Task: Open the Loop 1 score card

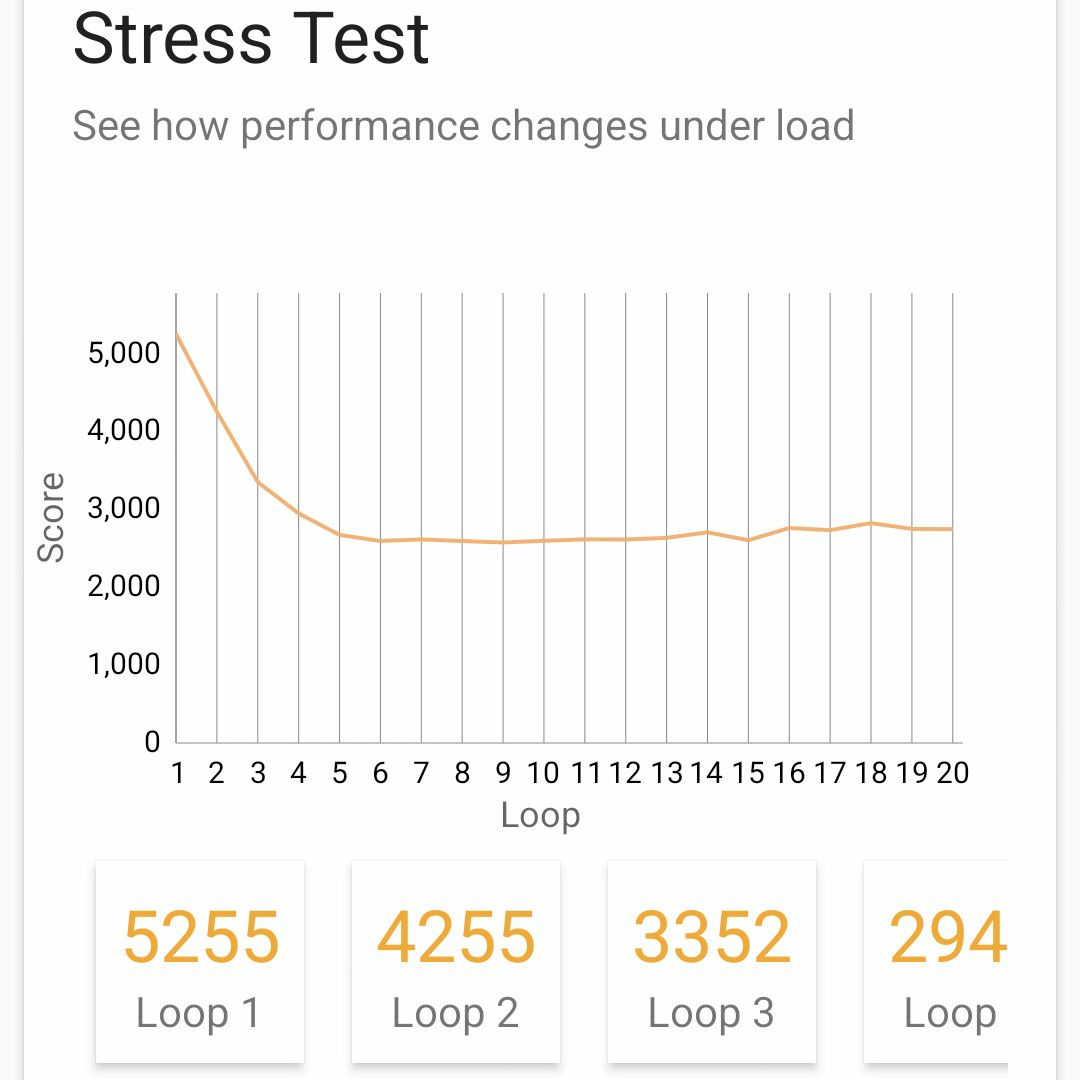Action: pos(200,962)
